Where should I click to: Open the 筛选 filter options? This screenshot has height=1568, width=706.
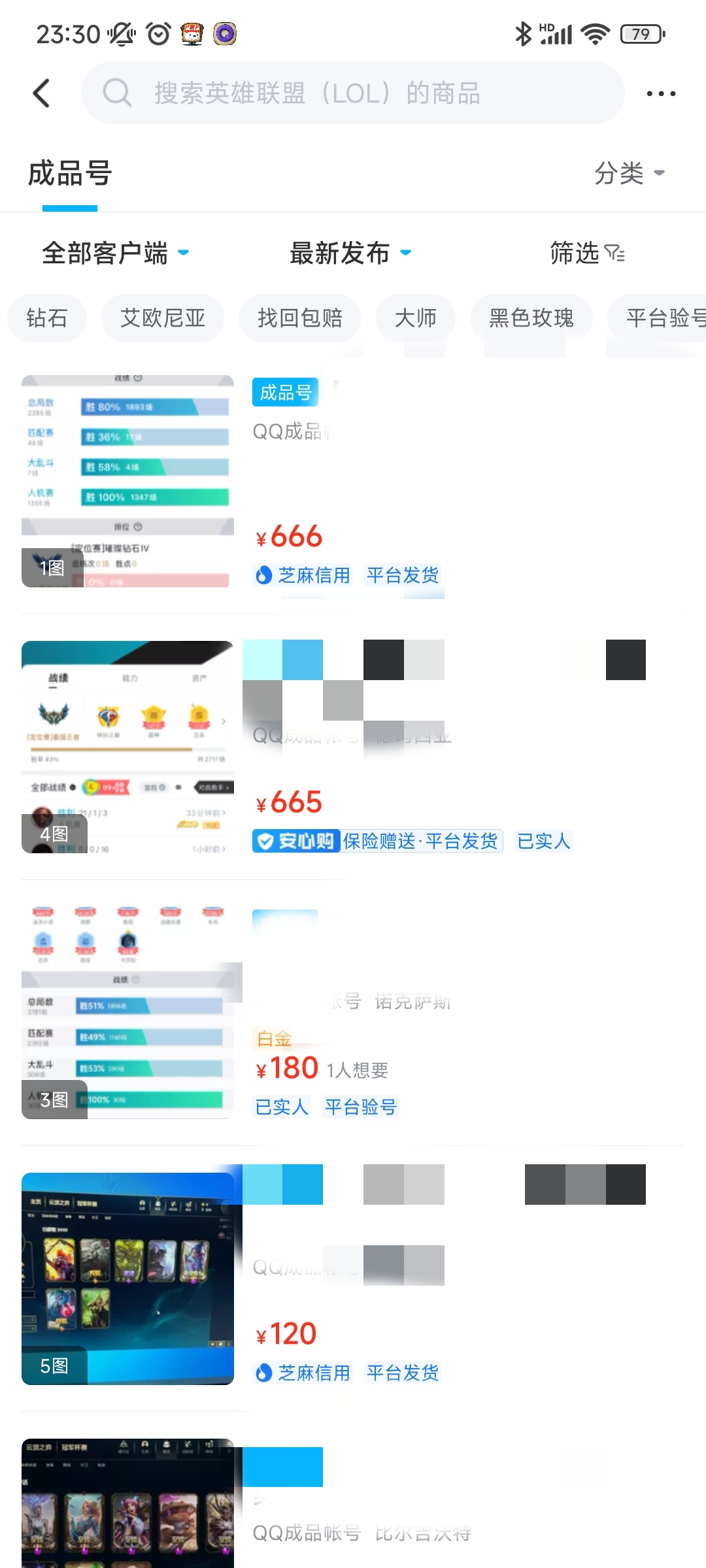[586, 253]
